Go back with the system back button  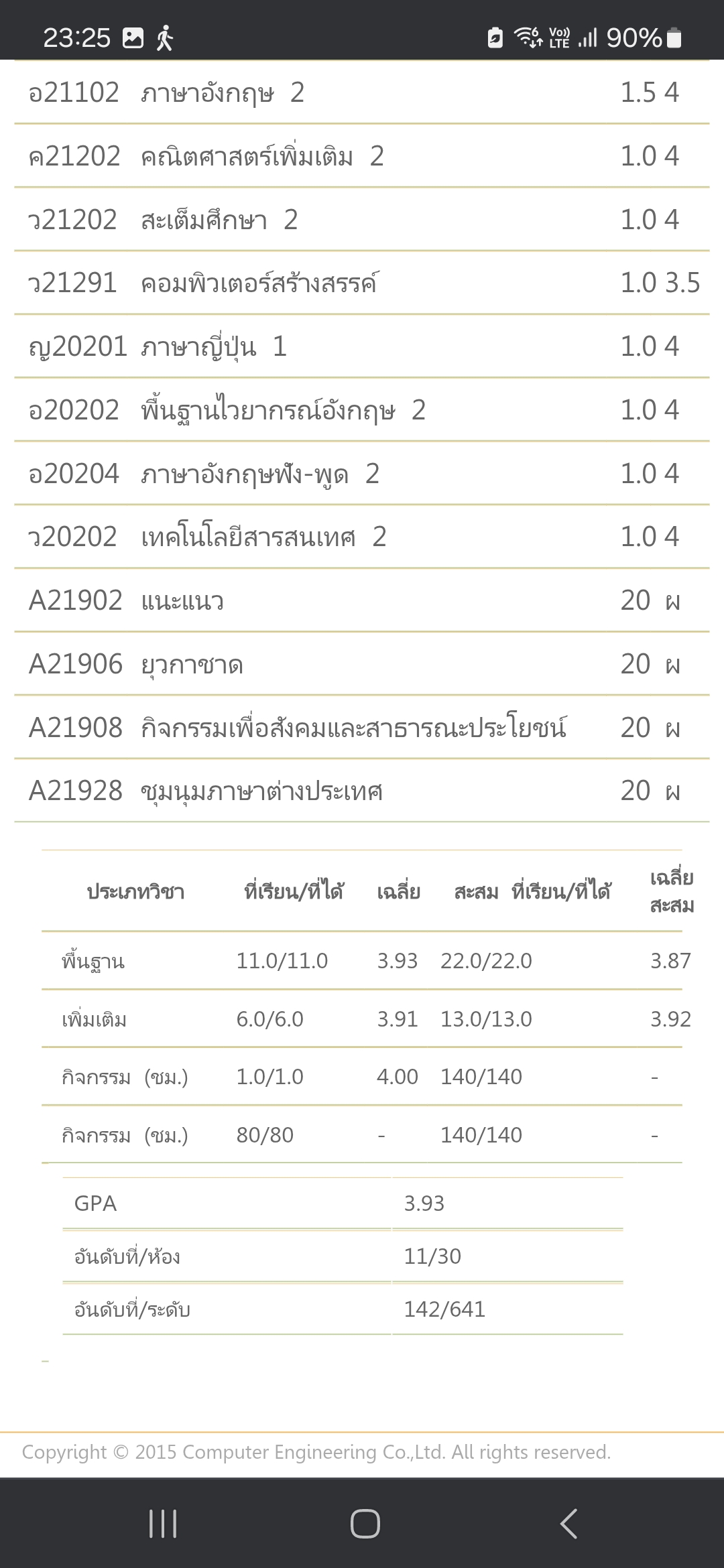click(568, 1523)
